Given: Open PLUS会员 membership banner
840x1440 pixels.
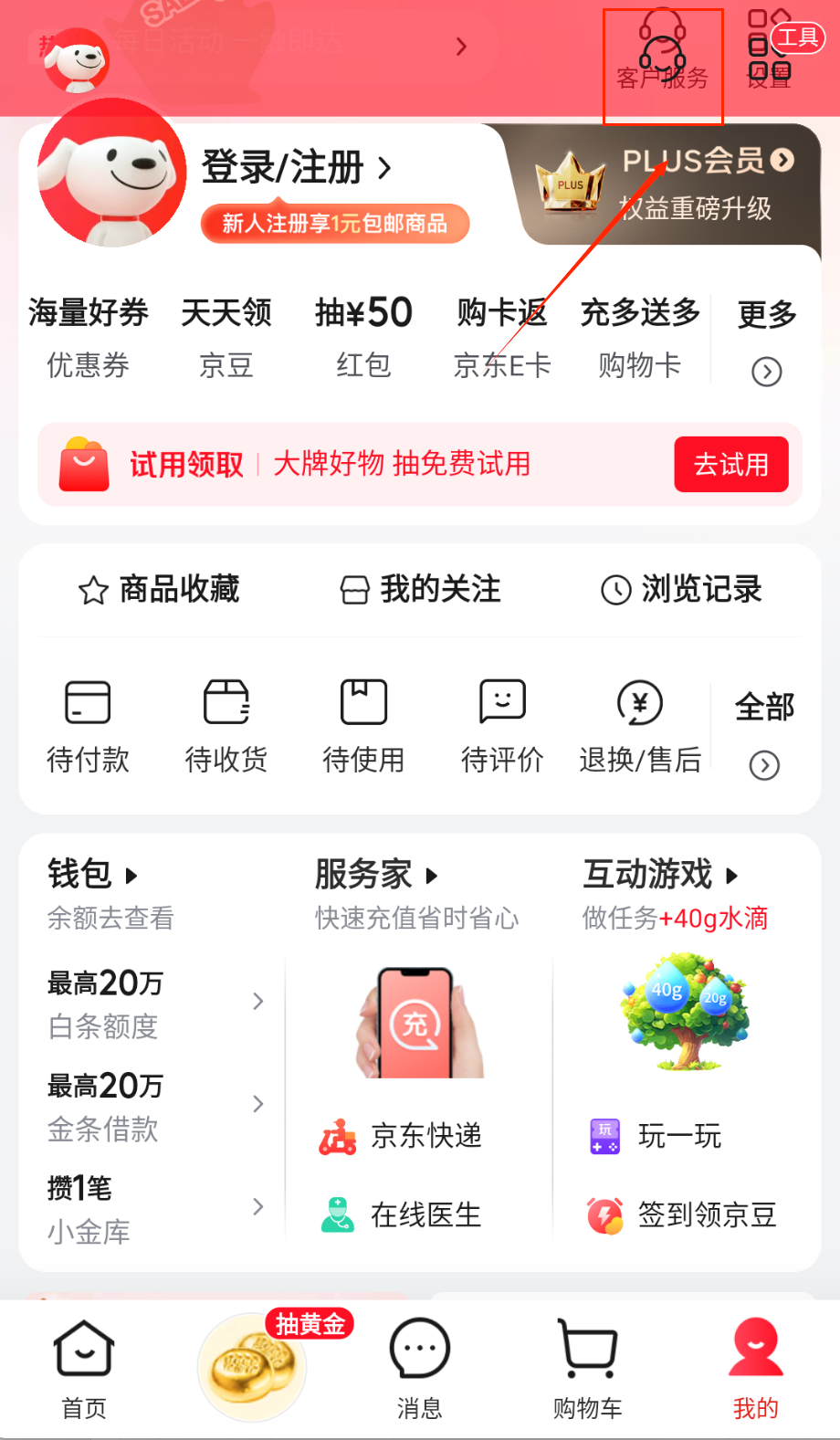Looking at the screenshot, I should [696, 184].
